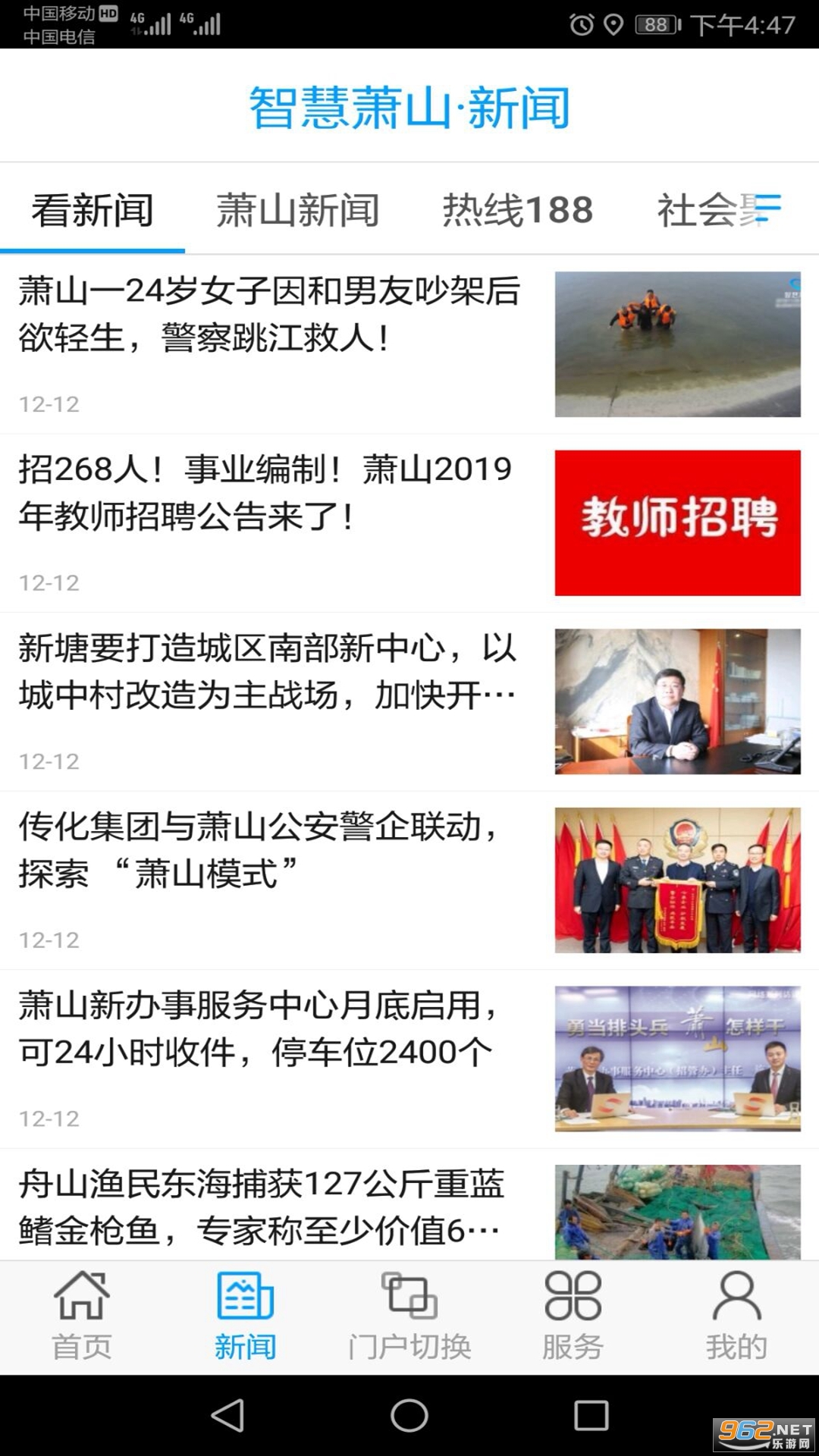Open the article about police river rescue

[x=269, y=315]
